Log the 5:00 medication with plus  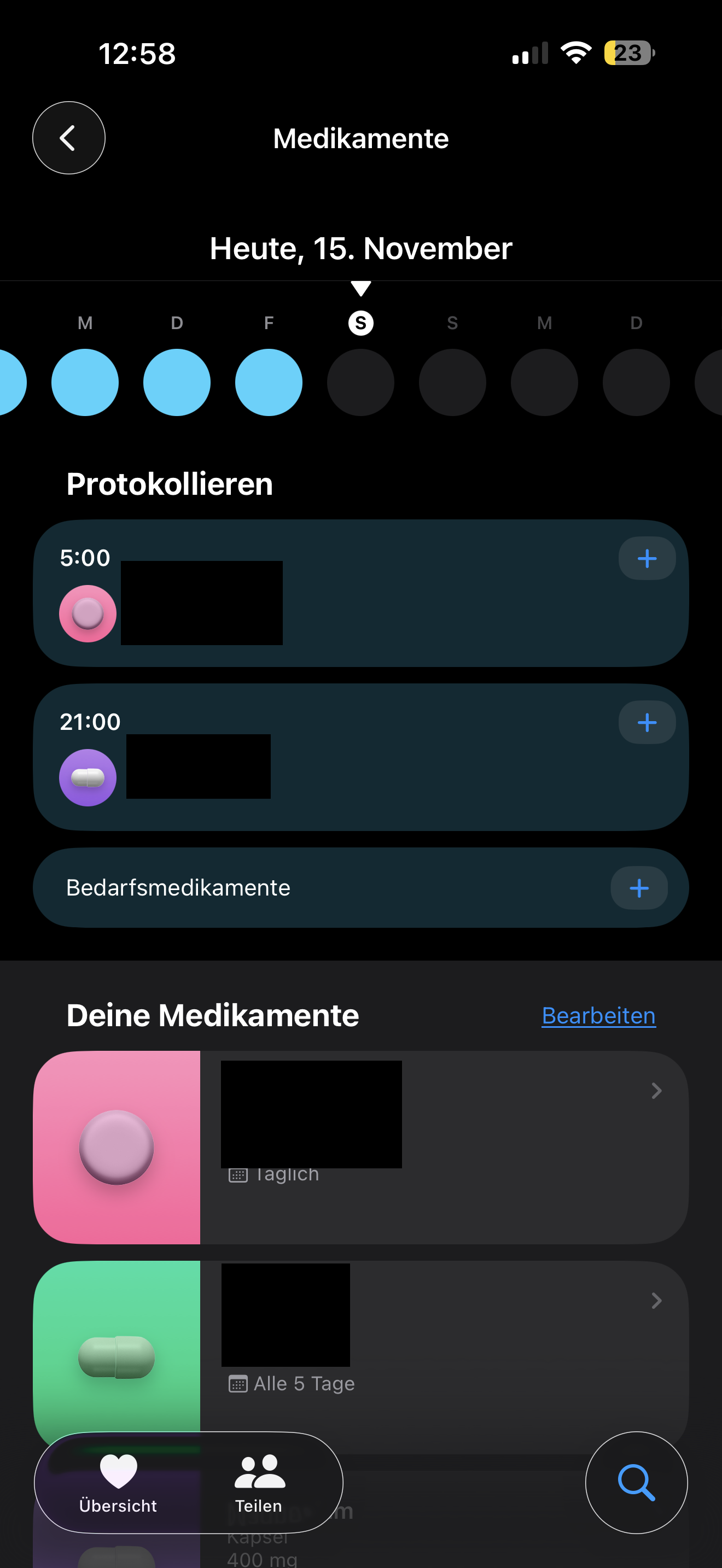tap(647, 558)
